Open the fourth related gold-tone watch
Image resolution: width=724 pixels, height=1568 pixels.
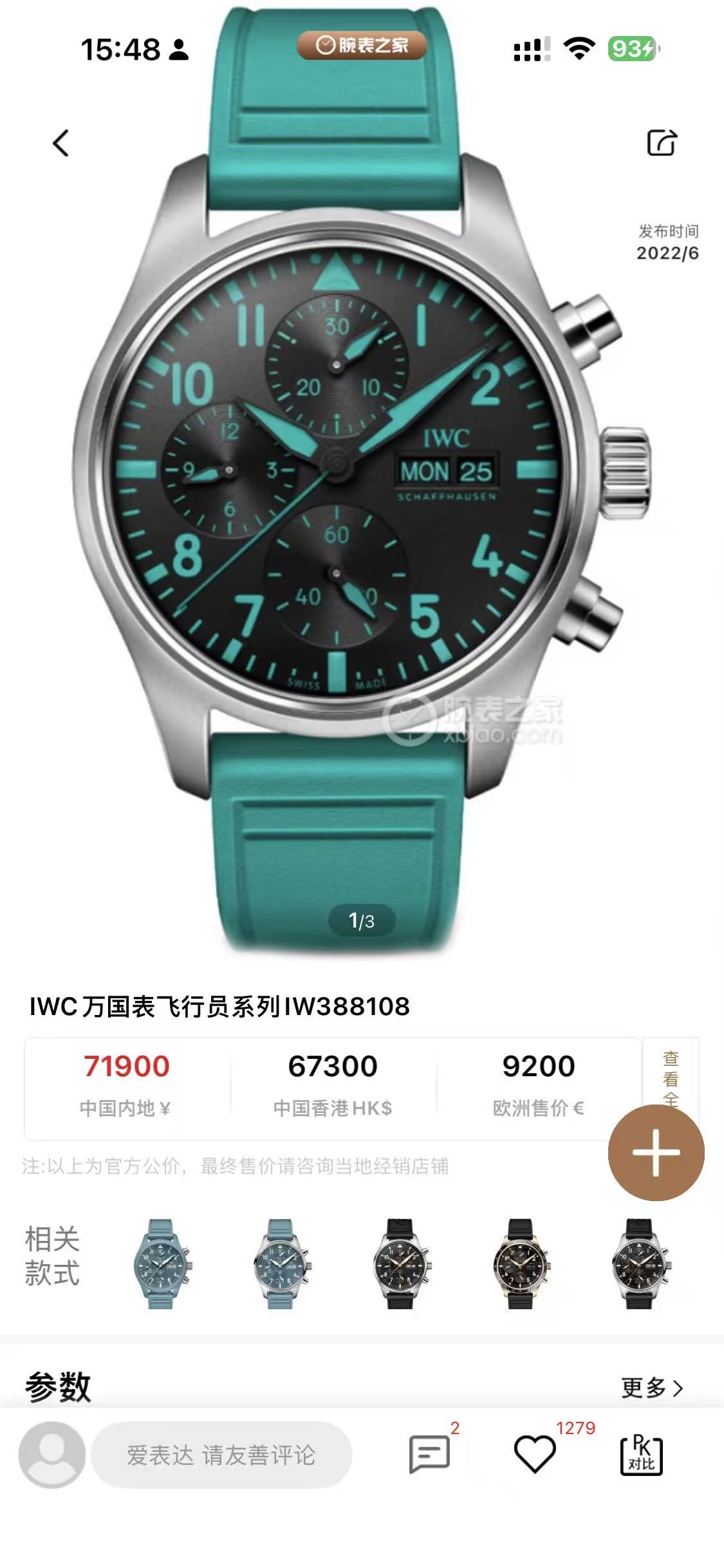(x=520, y=1263)
